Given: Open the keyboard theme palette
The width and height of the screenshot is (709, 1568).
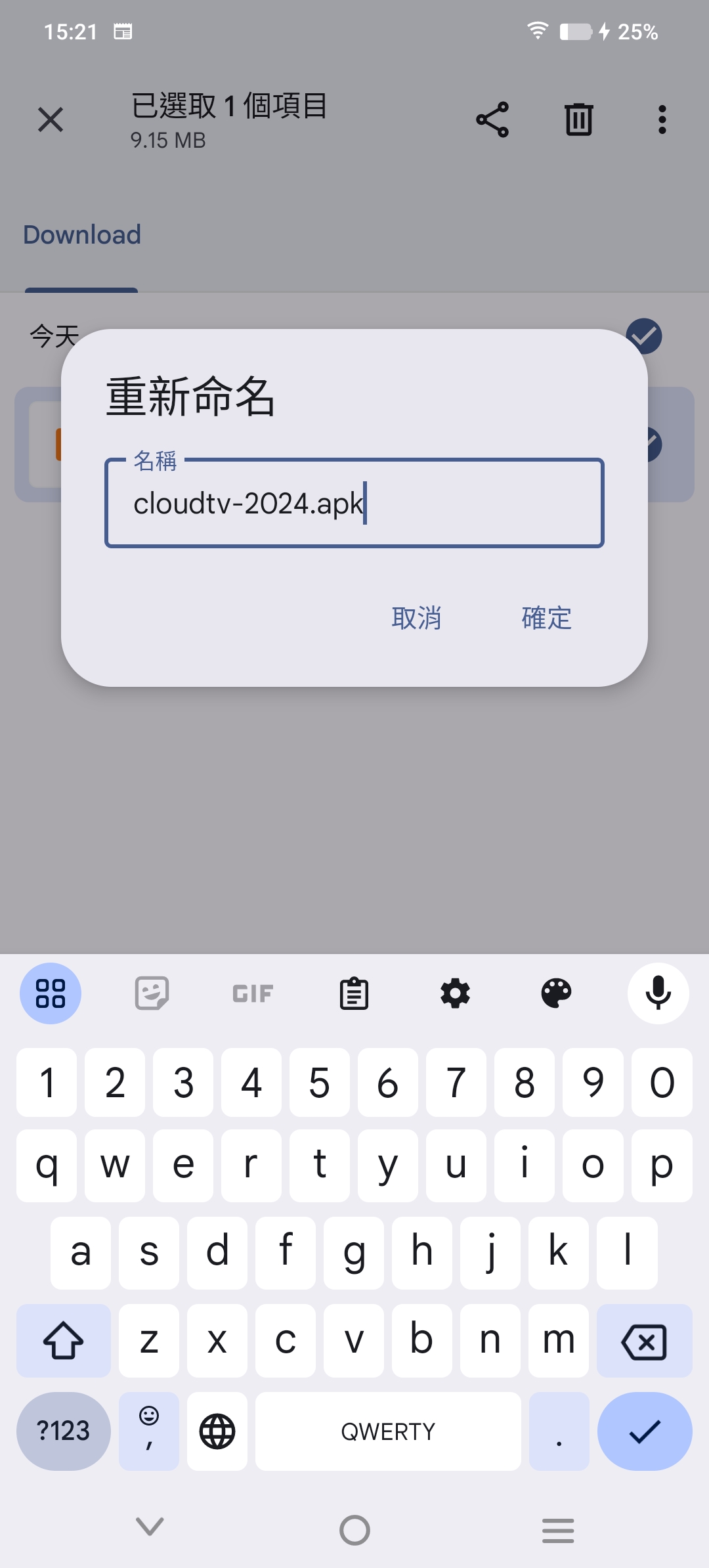Looking at the screenshot, I should pyautogui.click(x=556, y=993).
